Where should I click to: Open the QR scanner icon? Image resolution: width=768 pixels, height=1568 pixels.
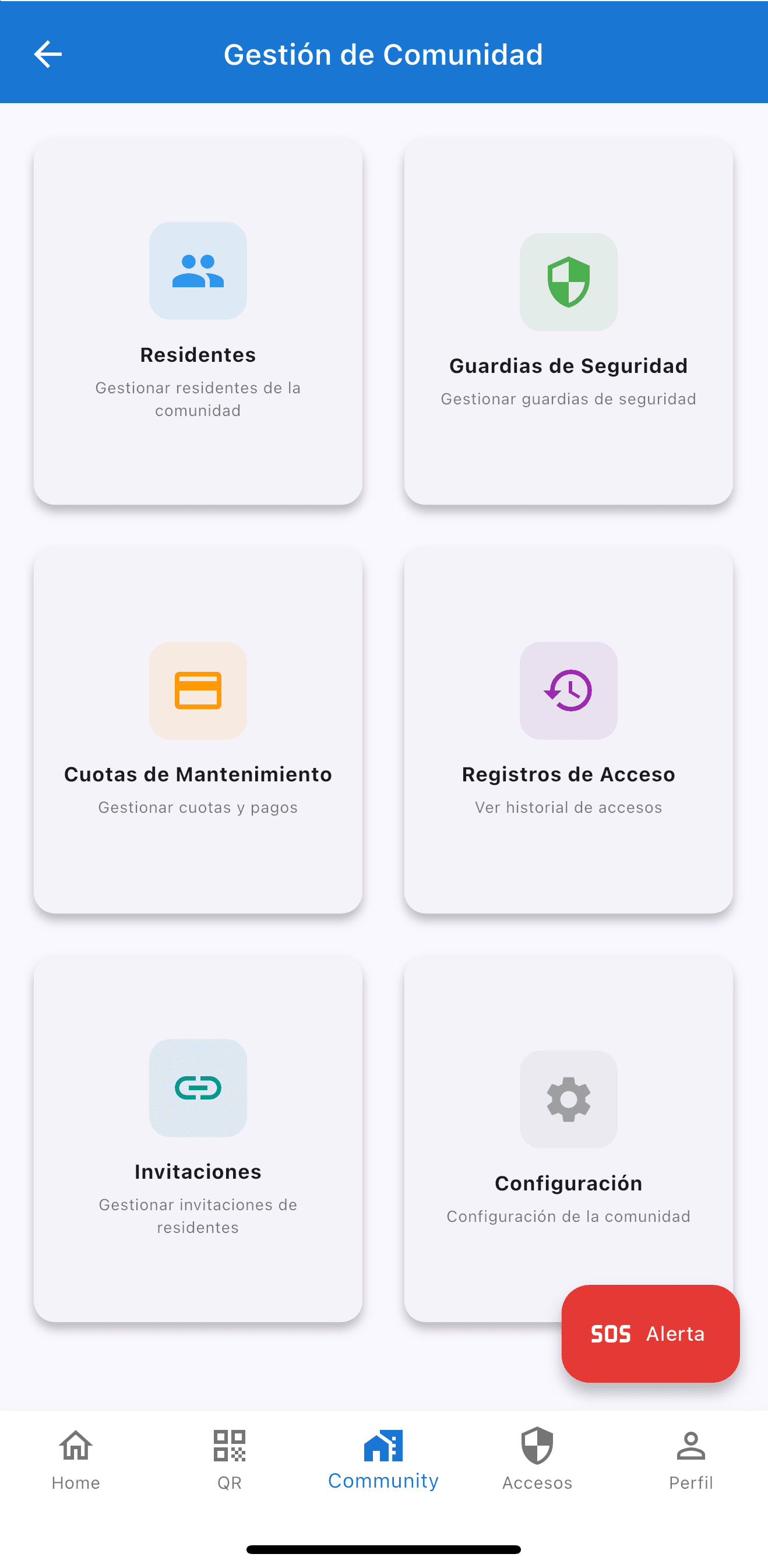pyautogui.click(x=230, y=1444)
